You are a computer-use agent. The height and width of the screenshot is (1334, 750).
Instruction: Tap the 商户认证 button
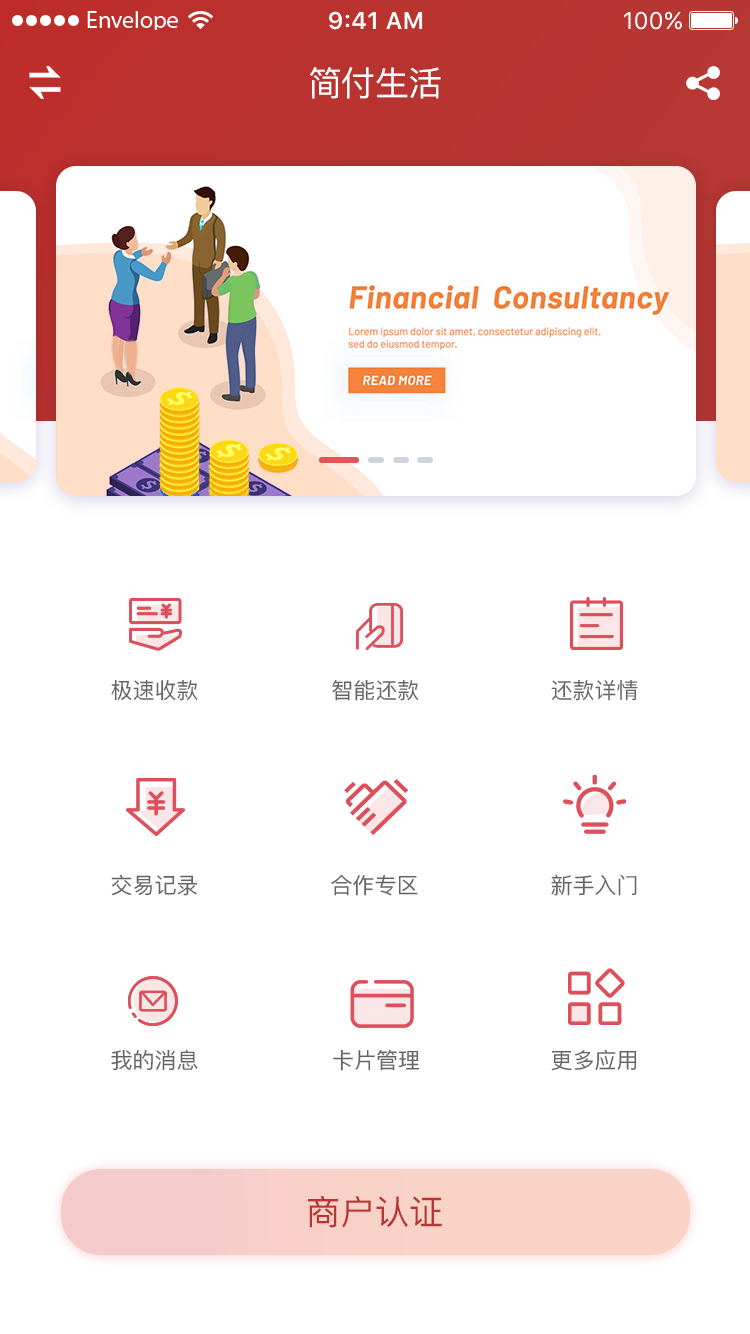[376, 1212]
